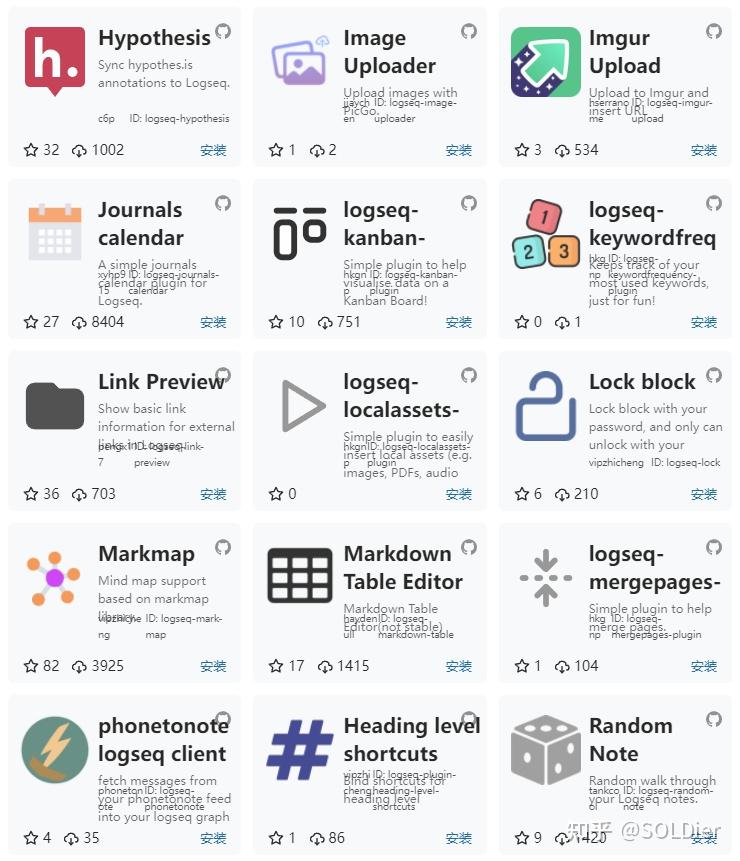Install the logseq-localassets plugin
Image resolution: width=740 pixels, height=861 pixels.
(458, 494)
